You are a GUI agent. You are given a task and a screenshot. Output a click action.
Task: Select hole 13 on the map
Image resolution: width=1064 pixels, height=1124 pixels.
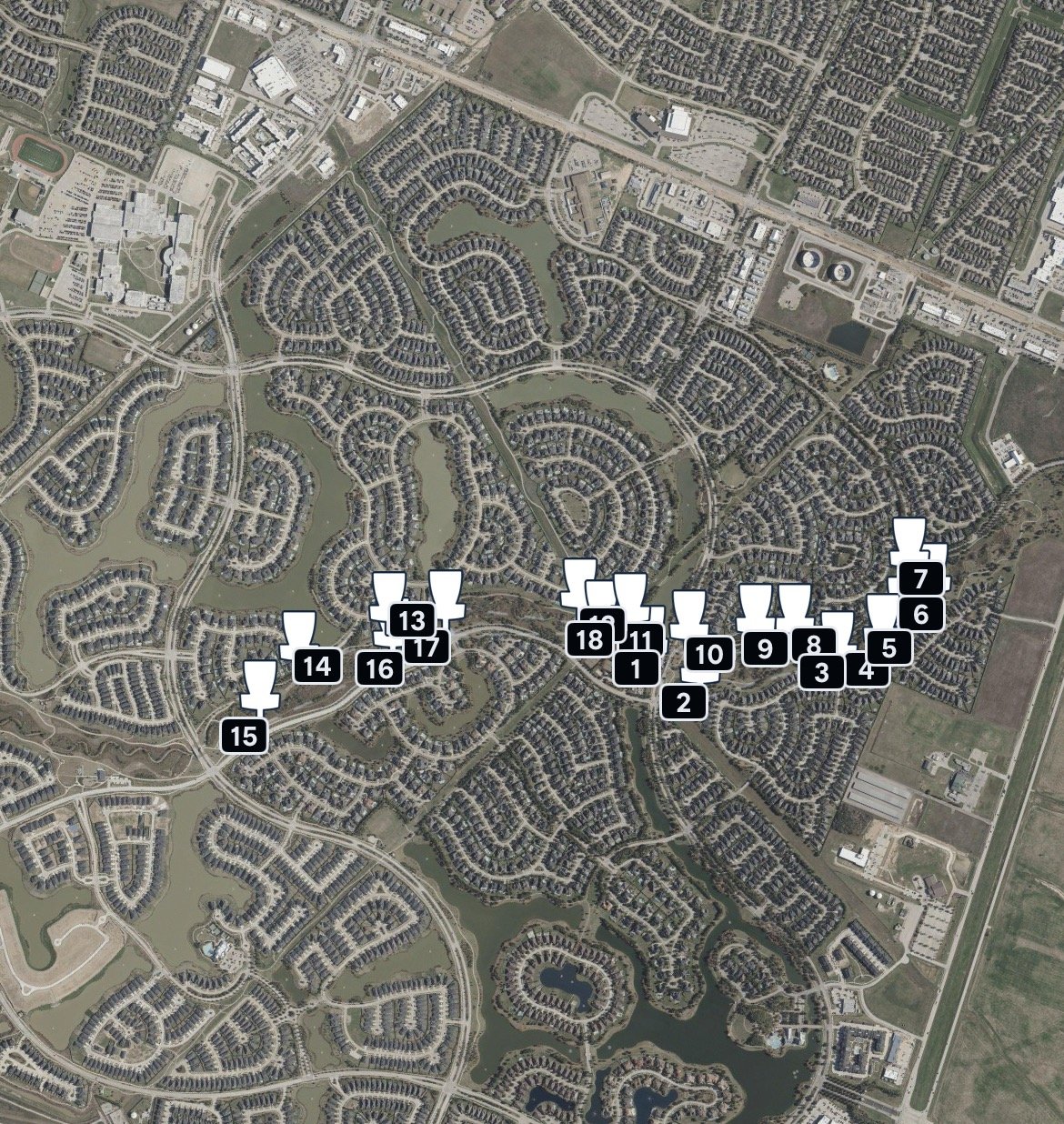(x=412, y=620)
